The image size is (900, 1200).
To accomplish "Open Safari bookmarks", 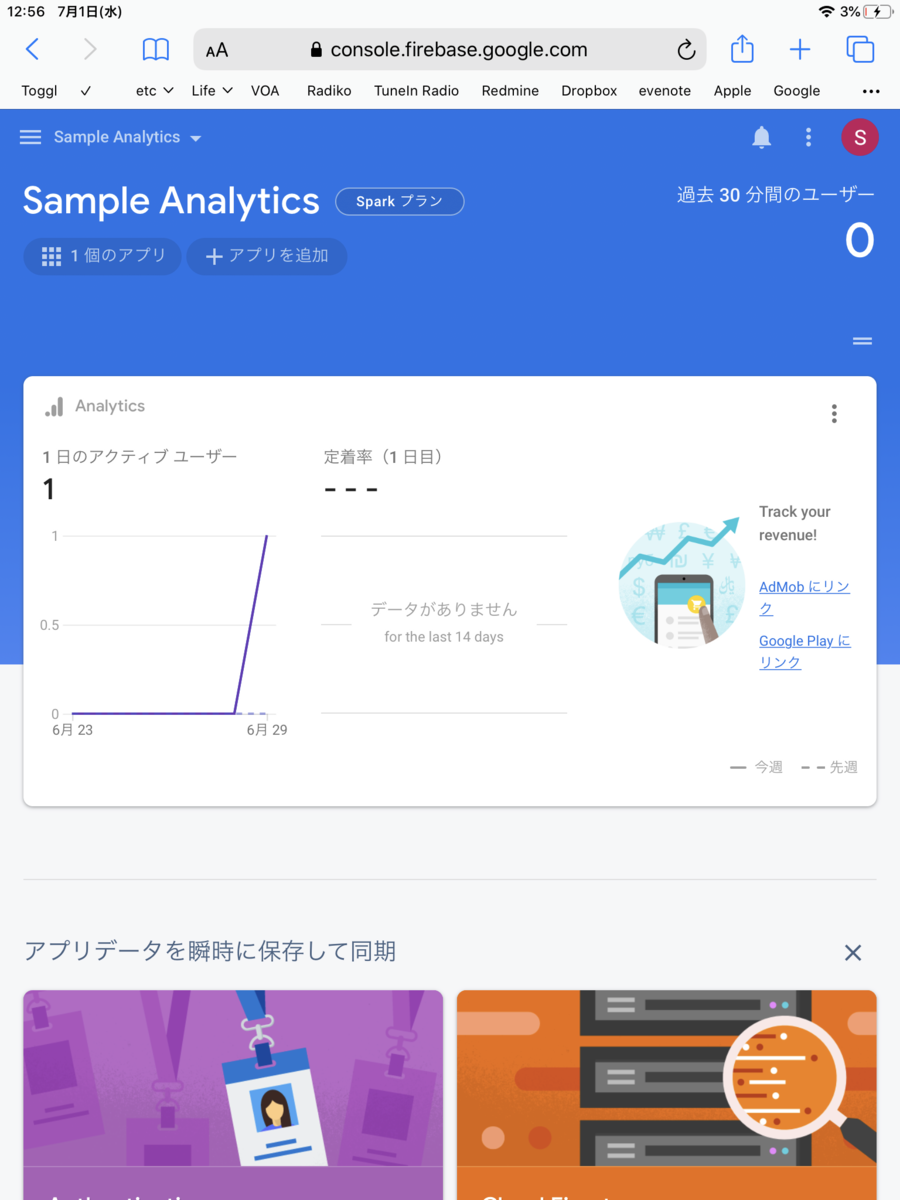I will point(155,49).
